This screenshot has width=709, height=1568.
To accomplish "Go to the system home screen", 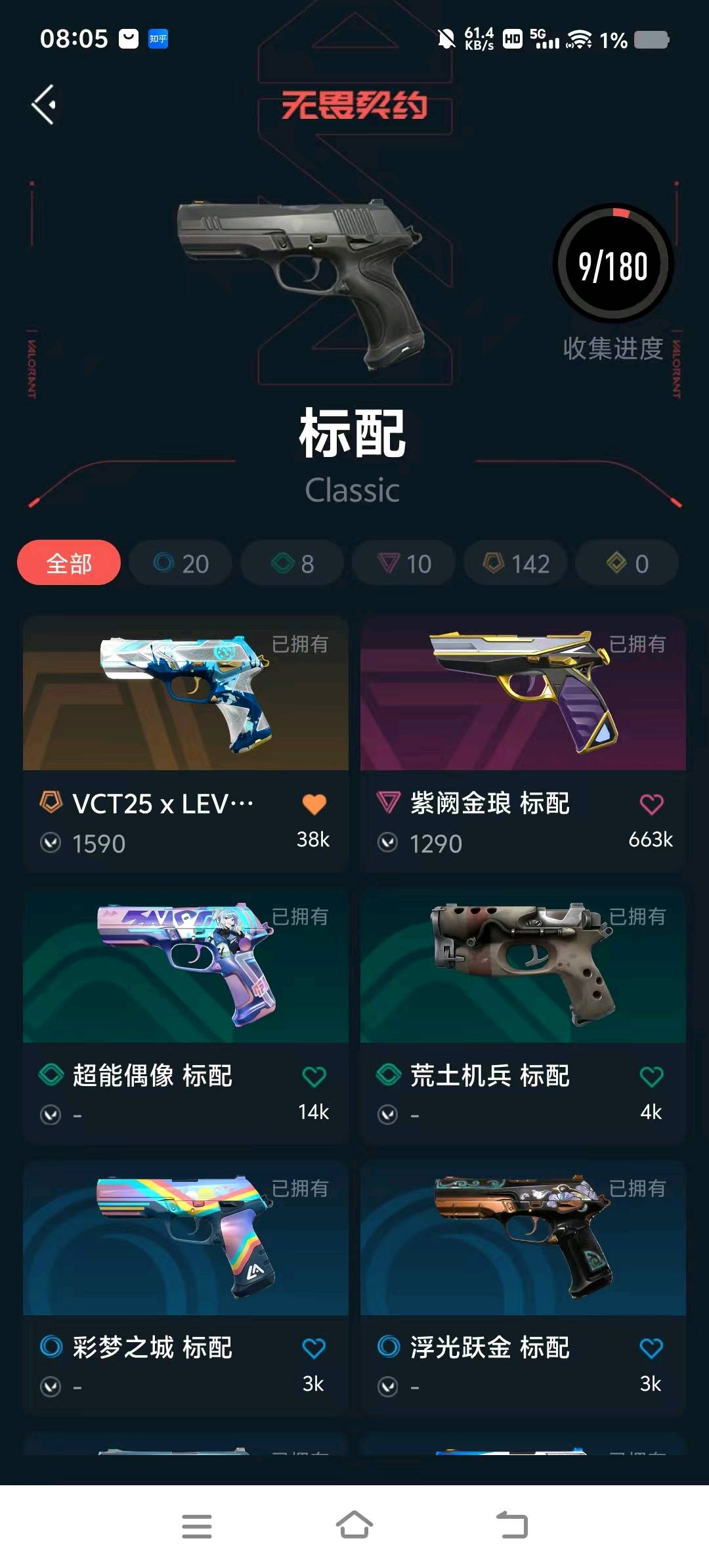I will [x=354, y=1525].
